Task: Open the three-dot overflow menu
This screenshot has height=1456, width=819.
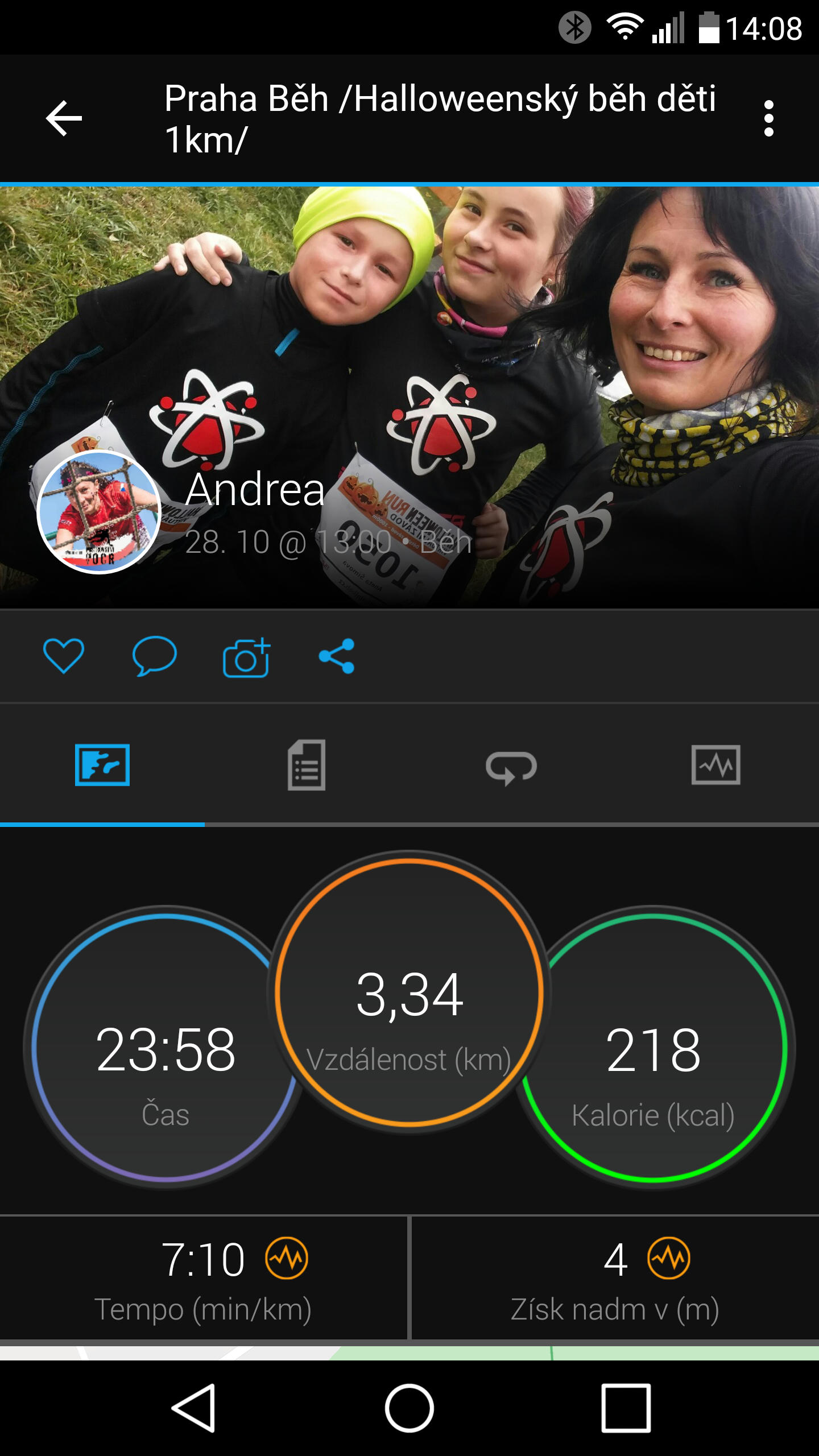Action: point(769,118)
